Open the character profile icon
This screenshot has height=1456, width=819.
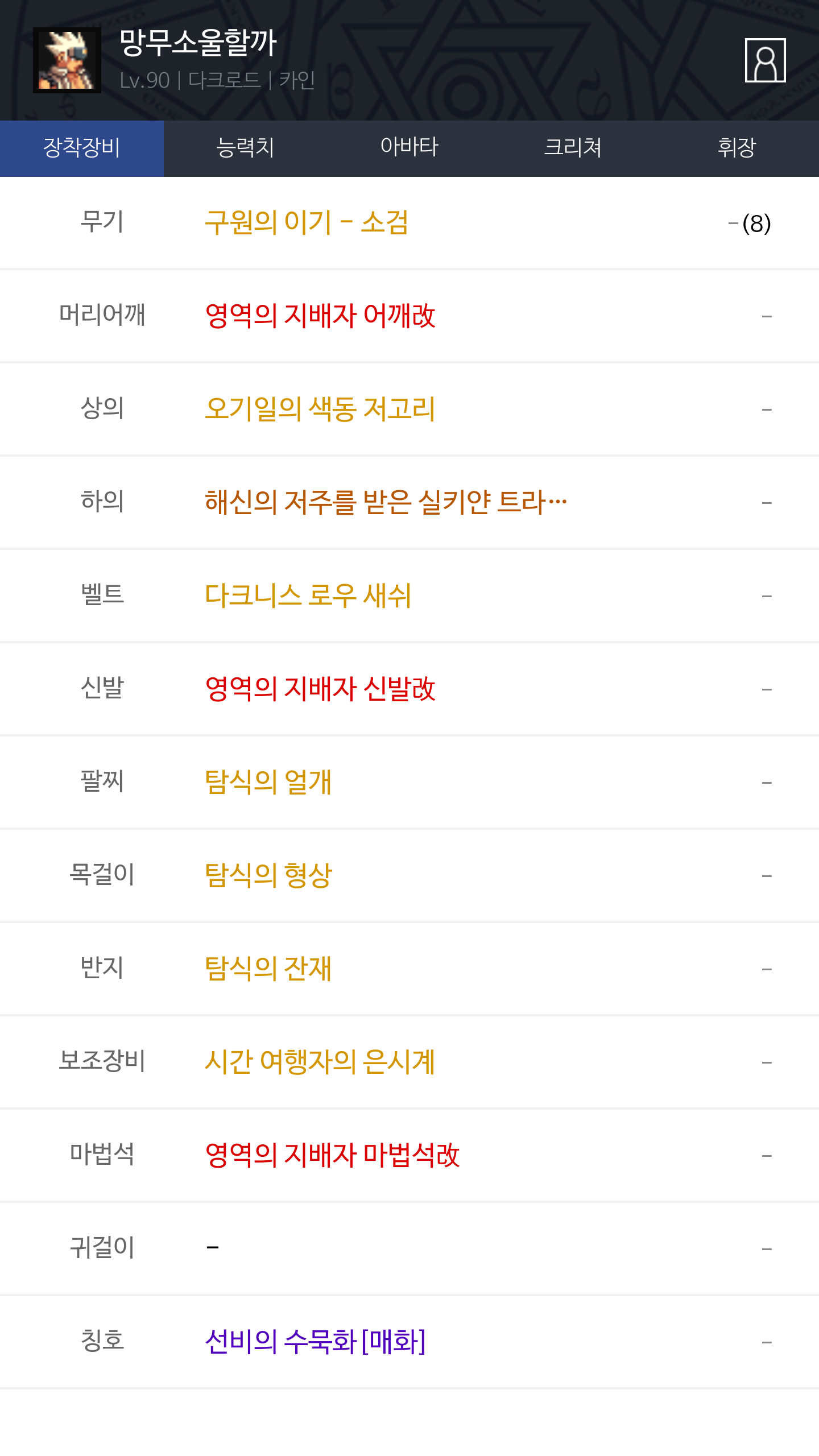[x=765, y=60]
